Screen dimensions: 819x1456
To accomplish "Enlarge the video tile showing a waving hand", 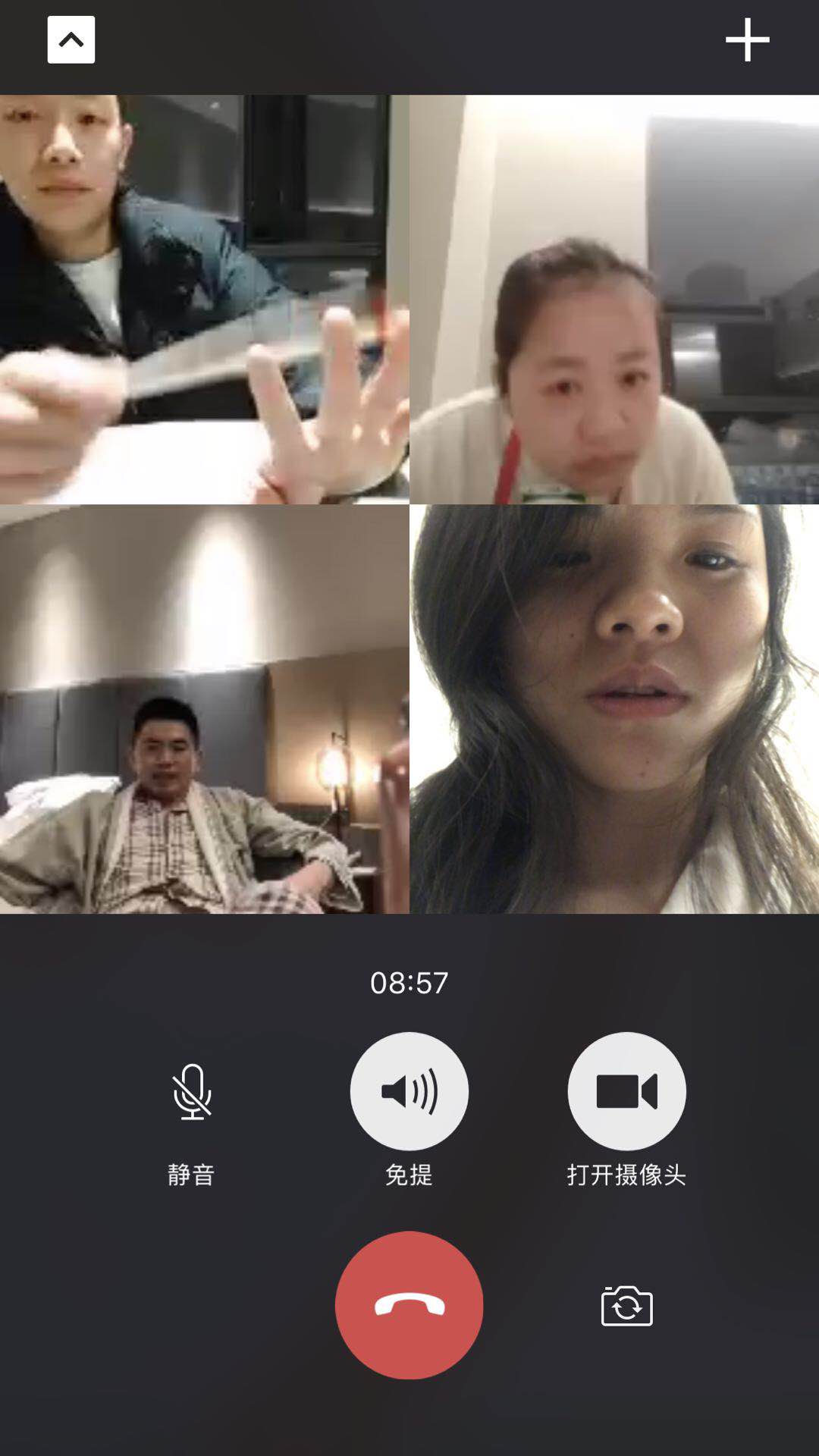I will pos(204,300).
